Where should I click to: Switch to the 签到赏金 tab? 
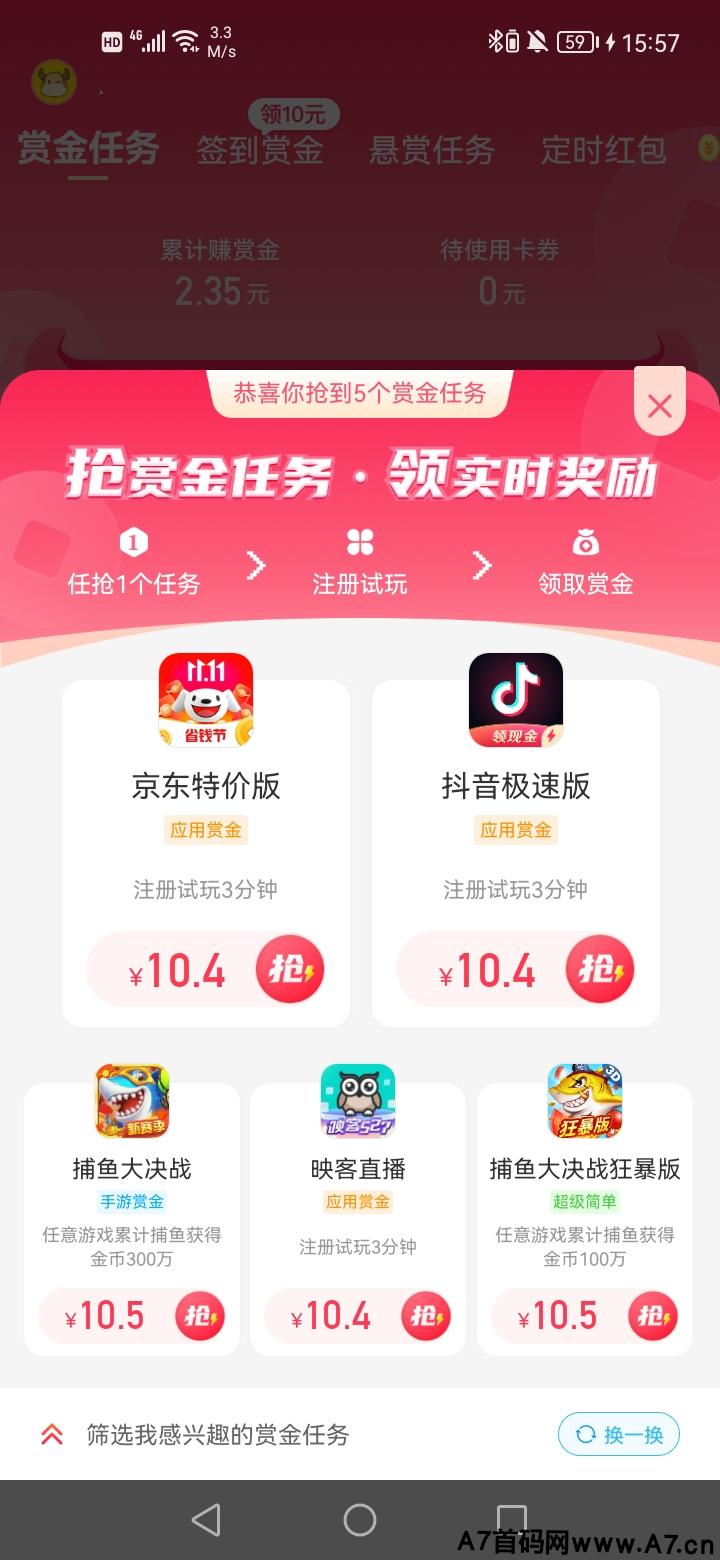[260, 150]
